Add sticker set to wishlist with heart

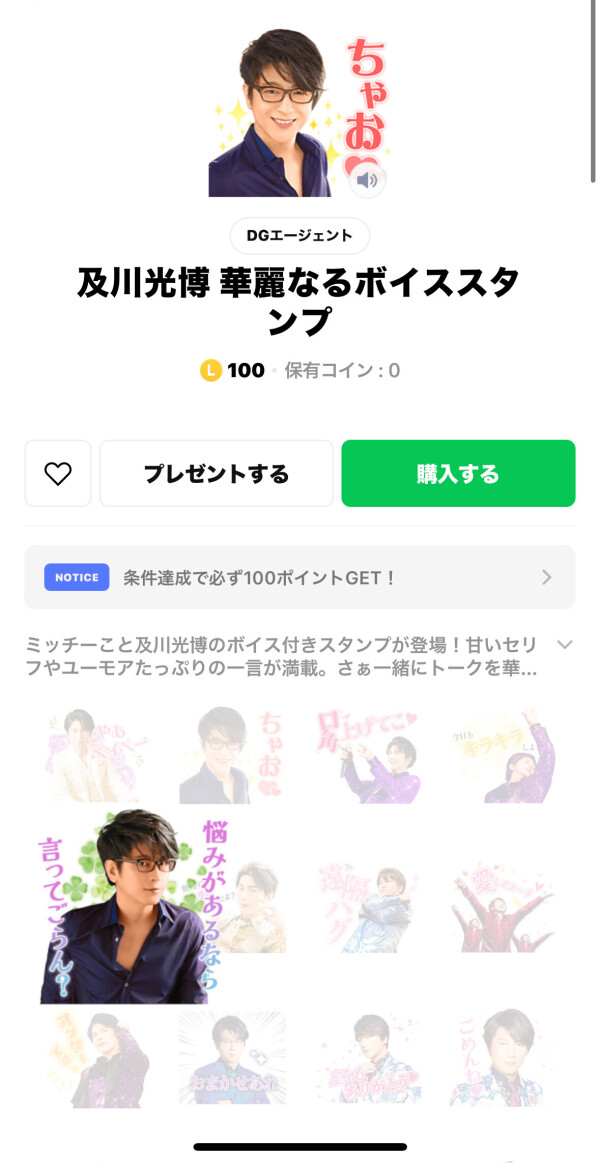pyautogui.click(x=58, y=474)
